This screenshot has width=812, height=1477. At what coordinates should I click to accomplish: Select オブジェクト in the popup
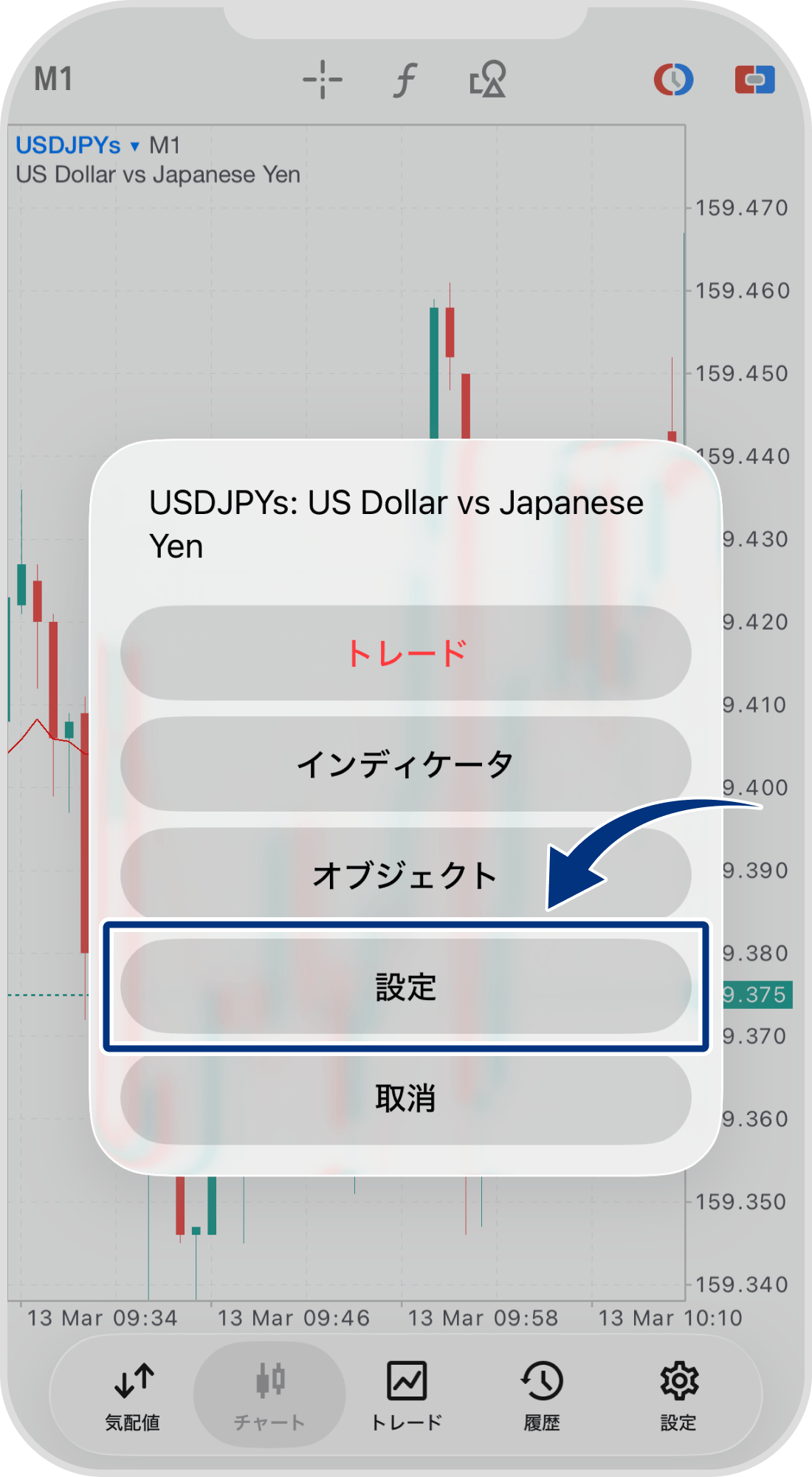(406, 874)
